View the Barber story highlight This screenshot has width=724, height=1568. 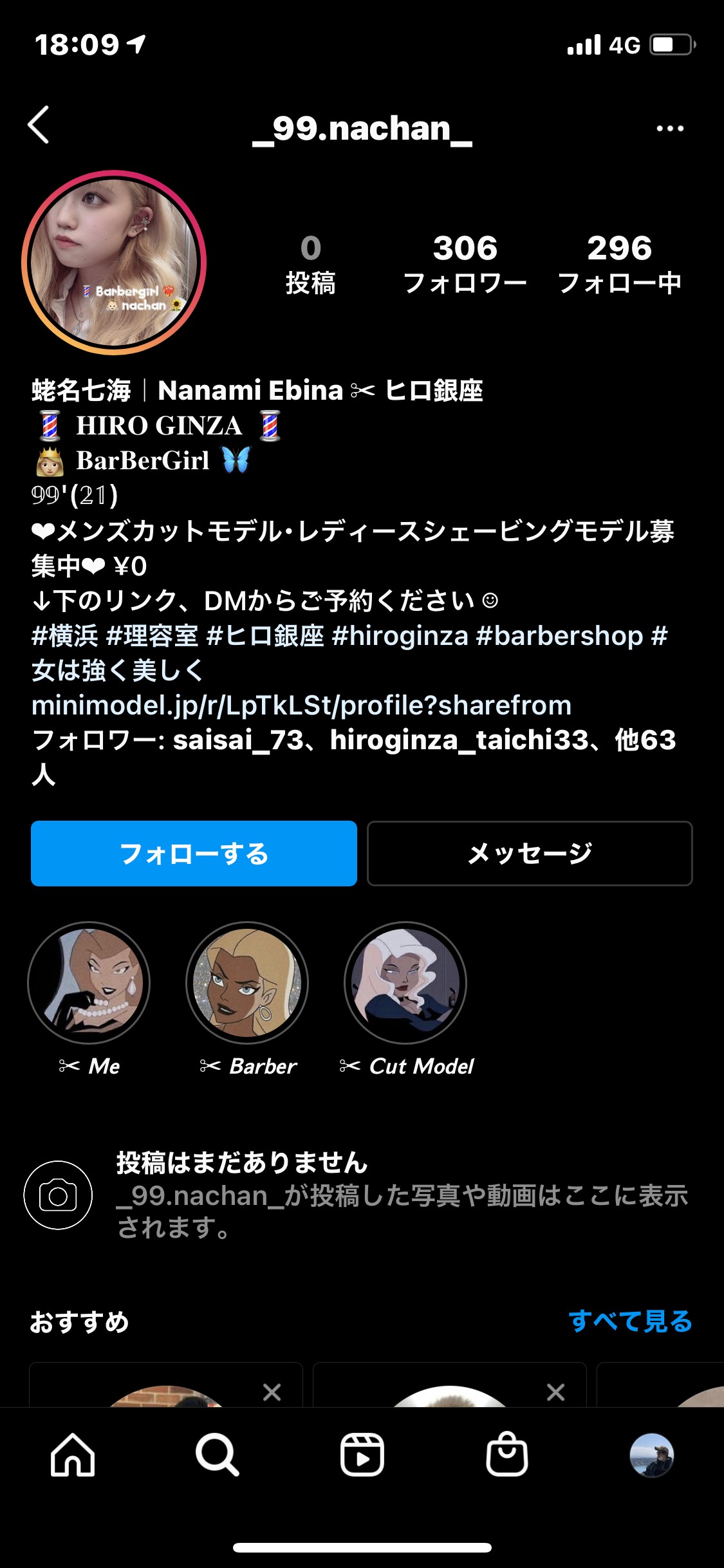(x=247, y=983)
